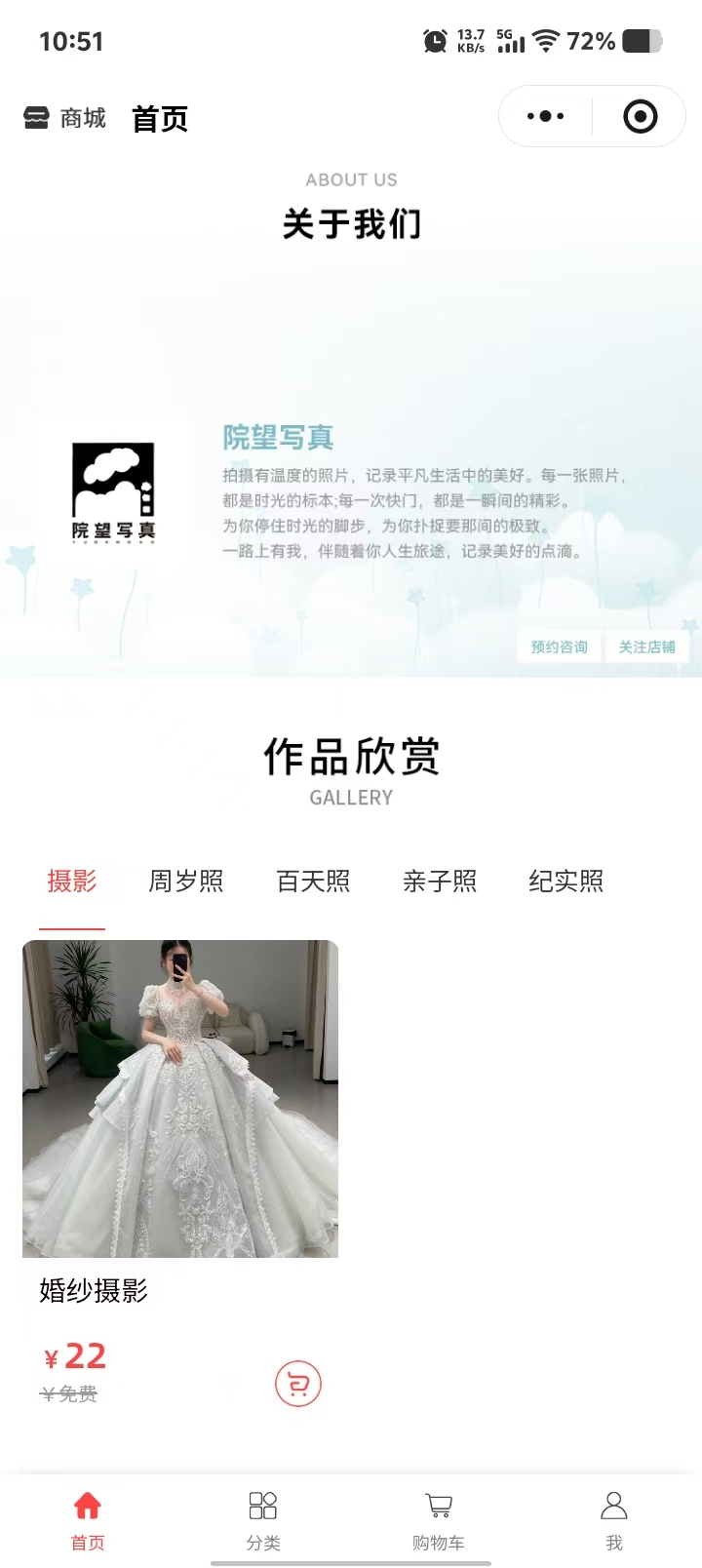Screen dimensions: 702x1568
Task: Tap the 预约咨询 button
Action: (x=559, y=647)
